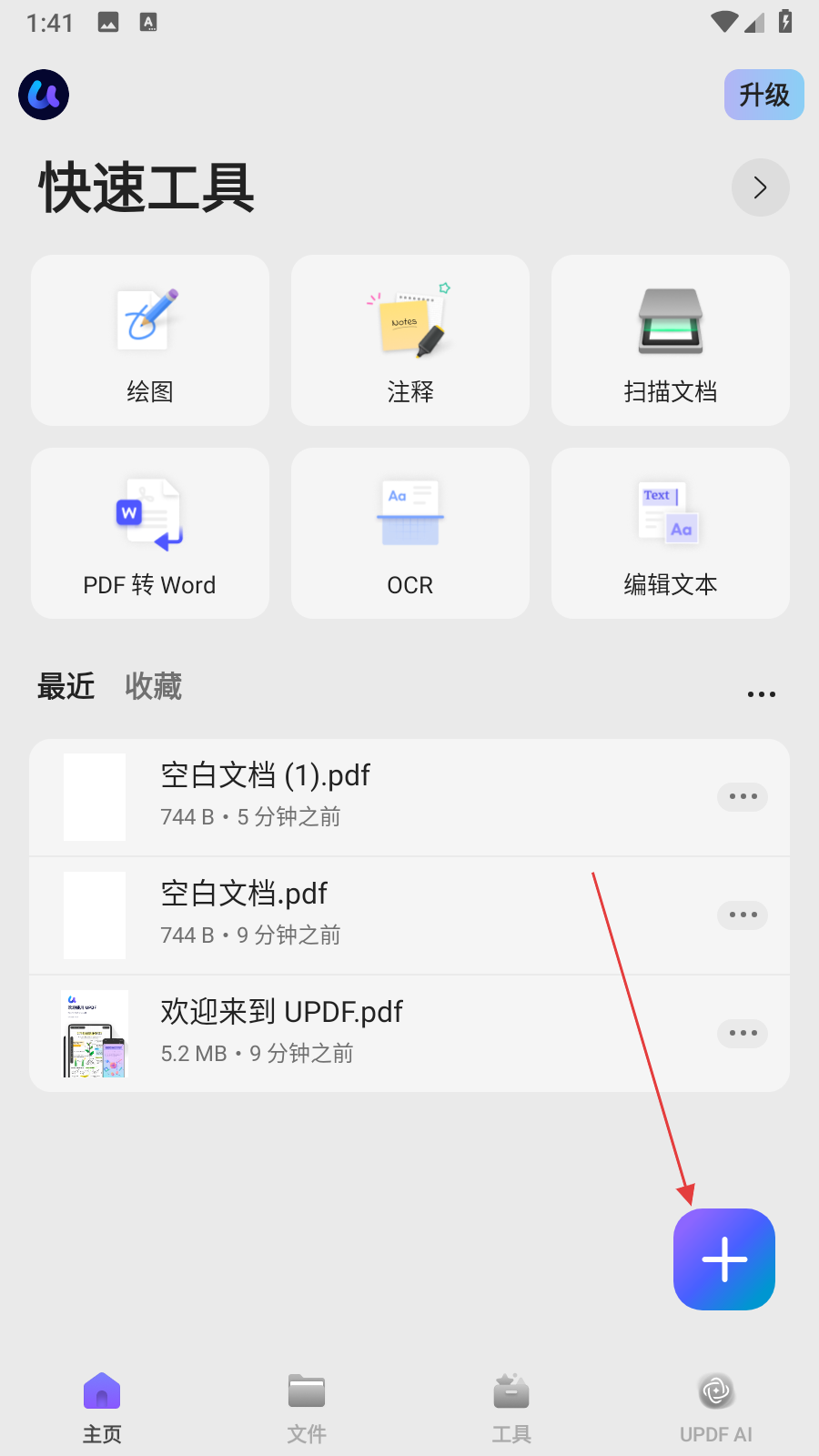Expand 快速工具 with the arrow button
This screenshot has width=819, height=1456.
coord(760,187)
